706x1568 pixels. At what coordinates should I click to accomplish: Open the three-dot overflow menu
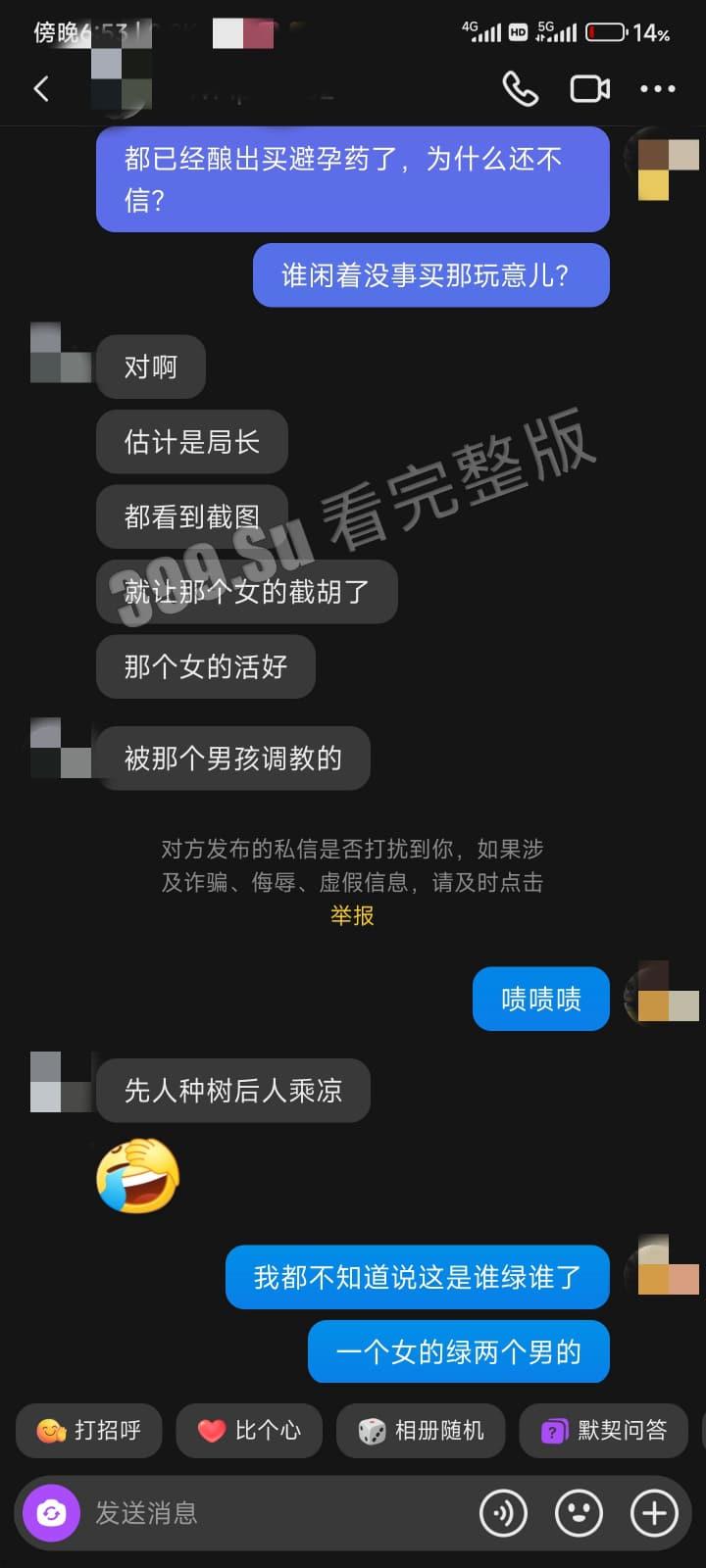[x=657, y=89]
